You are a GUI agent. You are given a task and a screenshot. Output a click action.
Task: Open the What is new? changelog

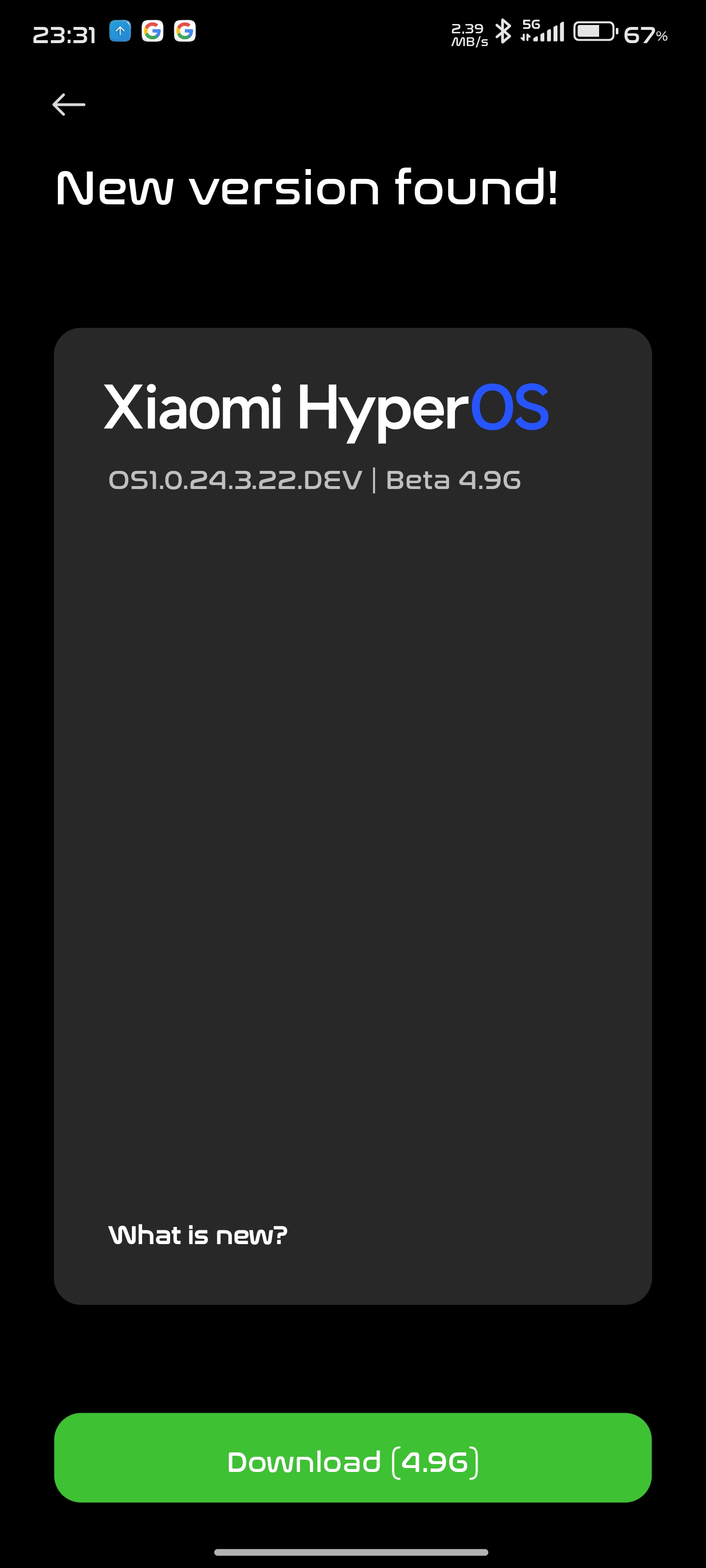coord(198,1235)
